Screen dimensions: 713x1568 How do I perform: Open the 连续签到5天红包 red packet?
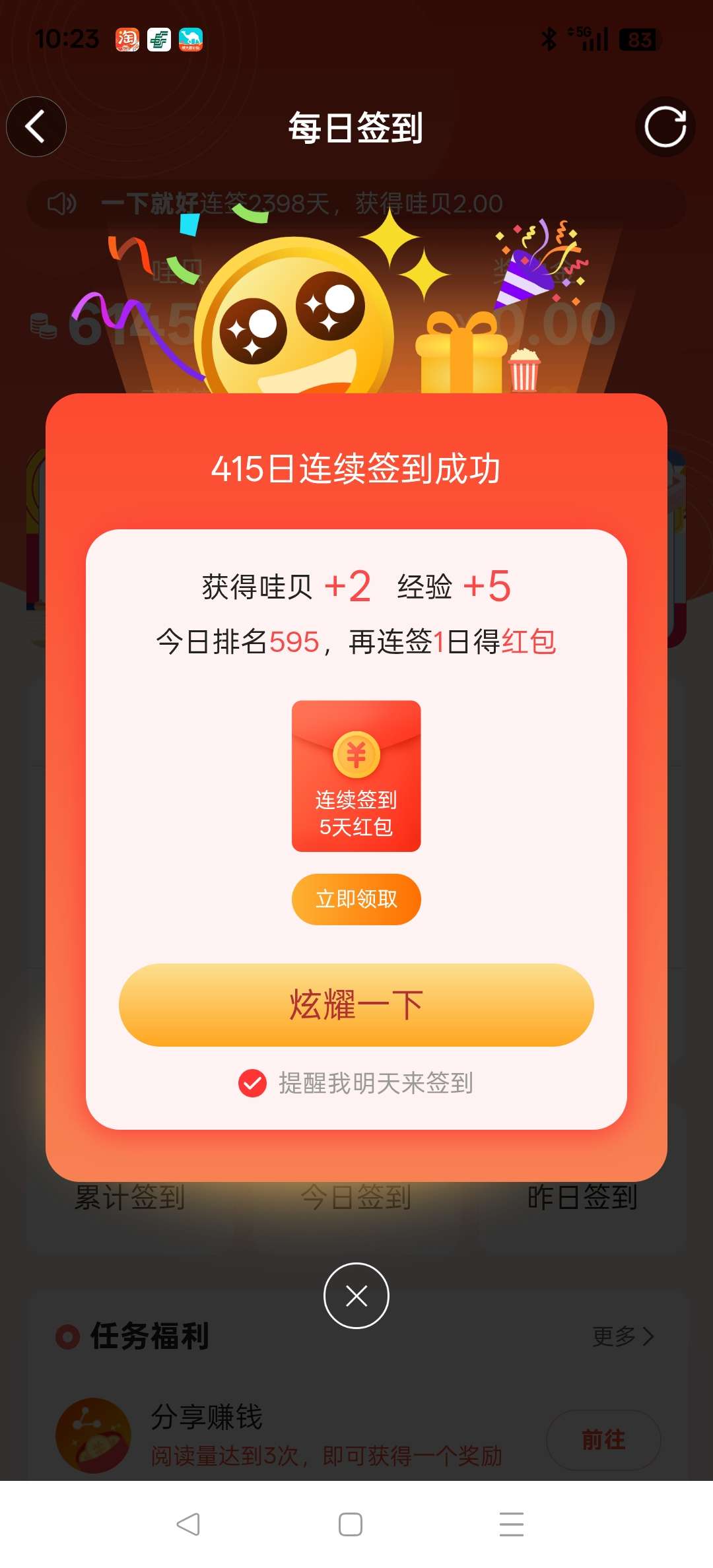[x=356, y=775]
